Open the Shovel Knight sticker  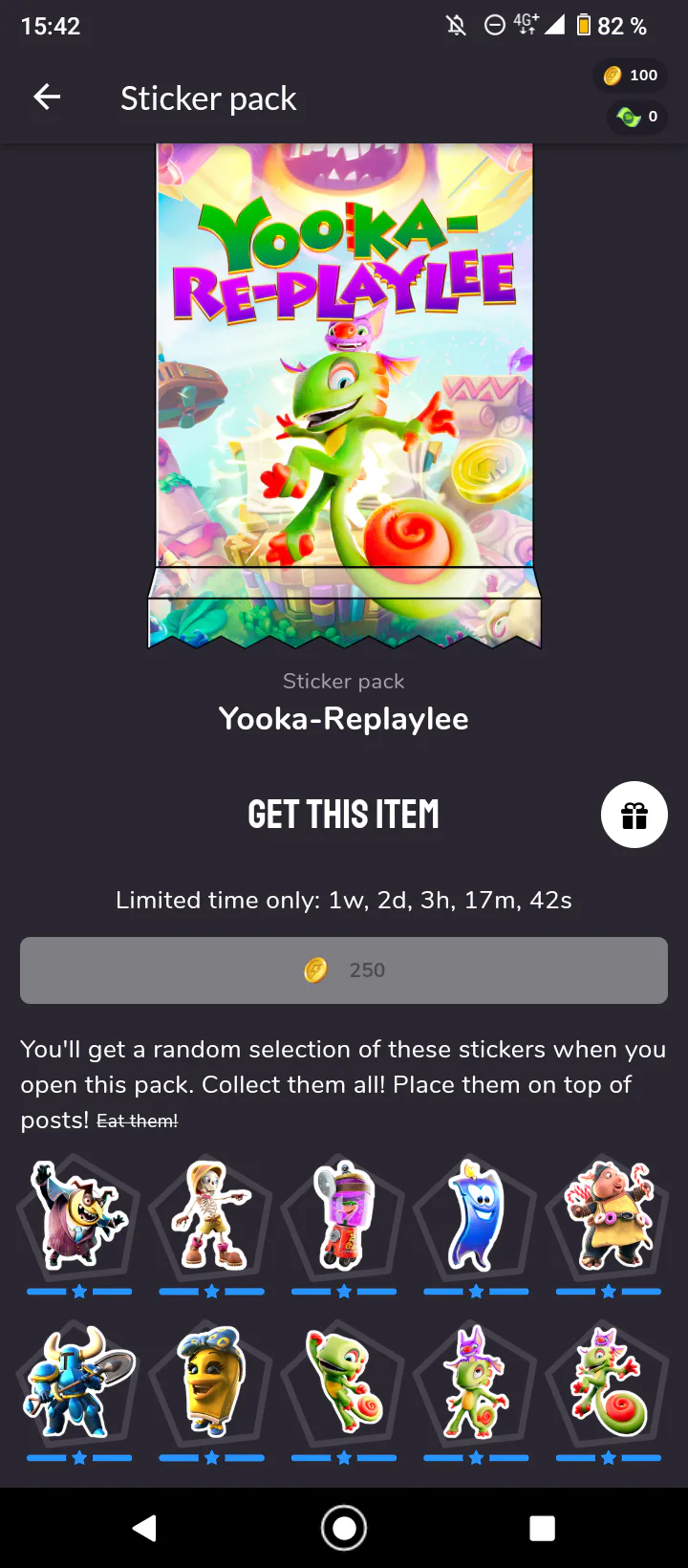coord(78,1382)
